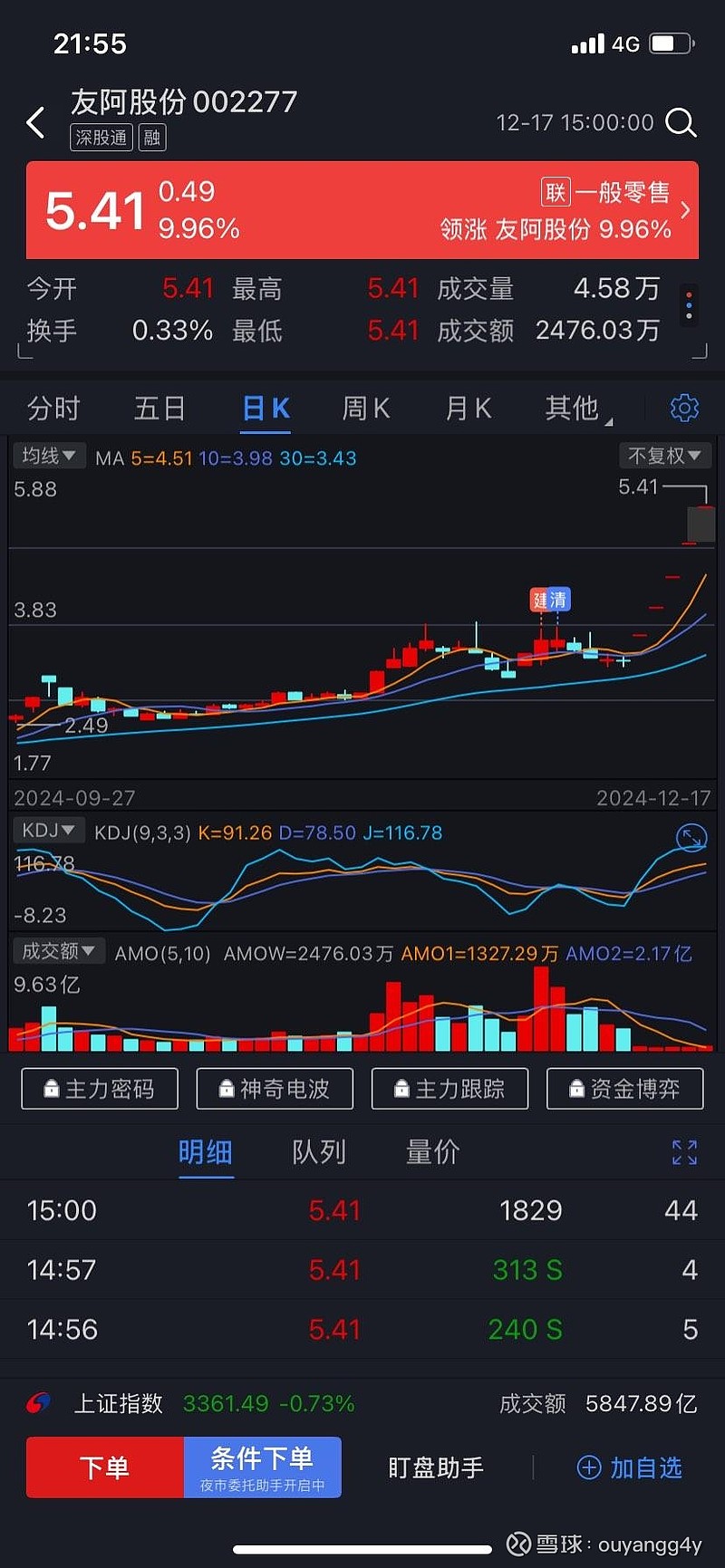Tap the 融 margin badge
Viewport: 725px width, 1568px height.
150,138
